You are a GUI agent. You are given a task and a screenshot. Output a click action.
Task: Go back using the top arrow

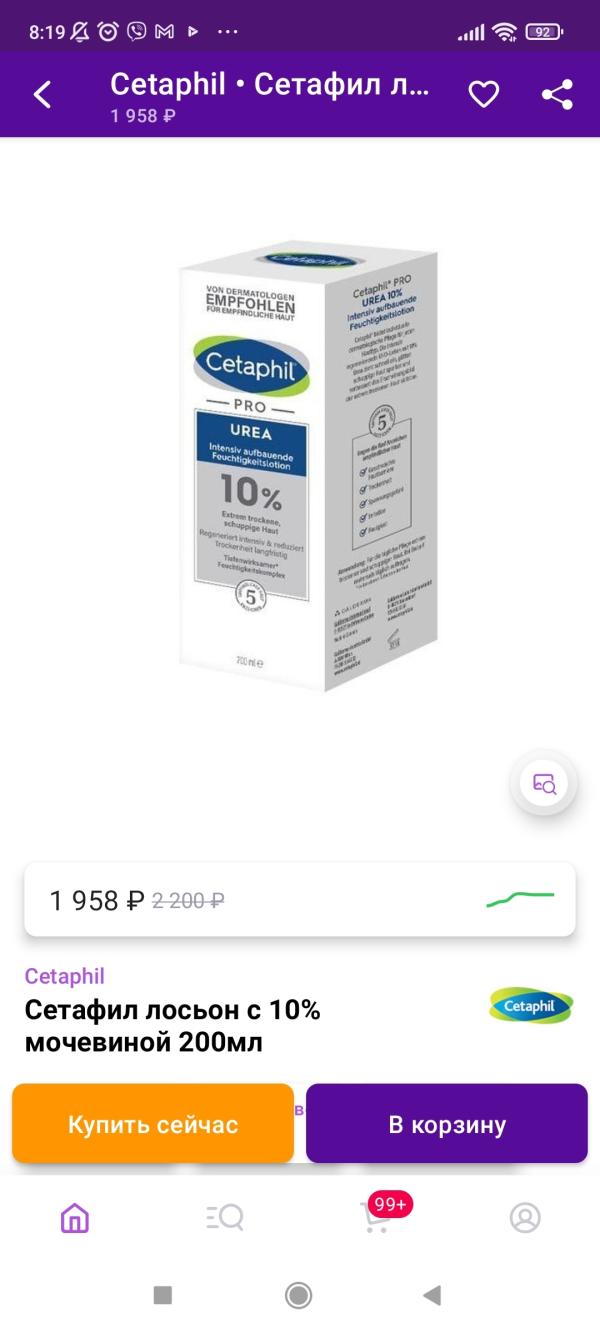point(42,95)
